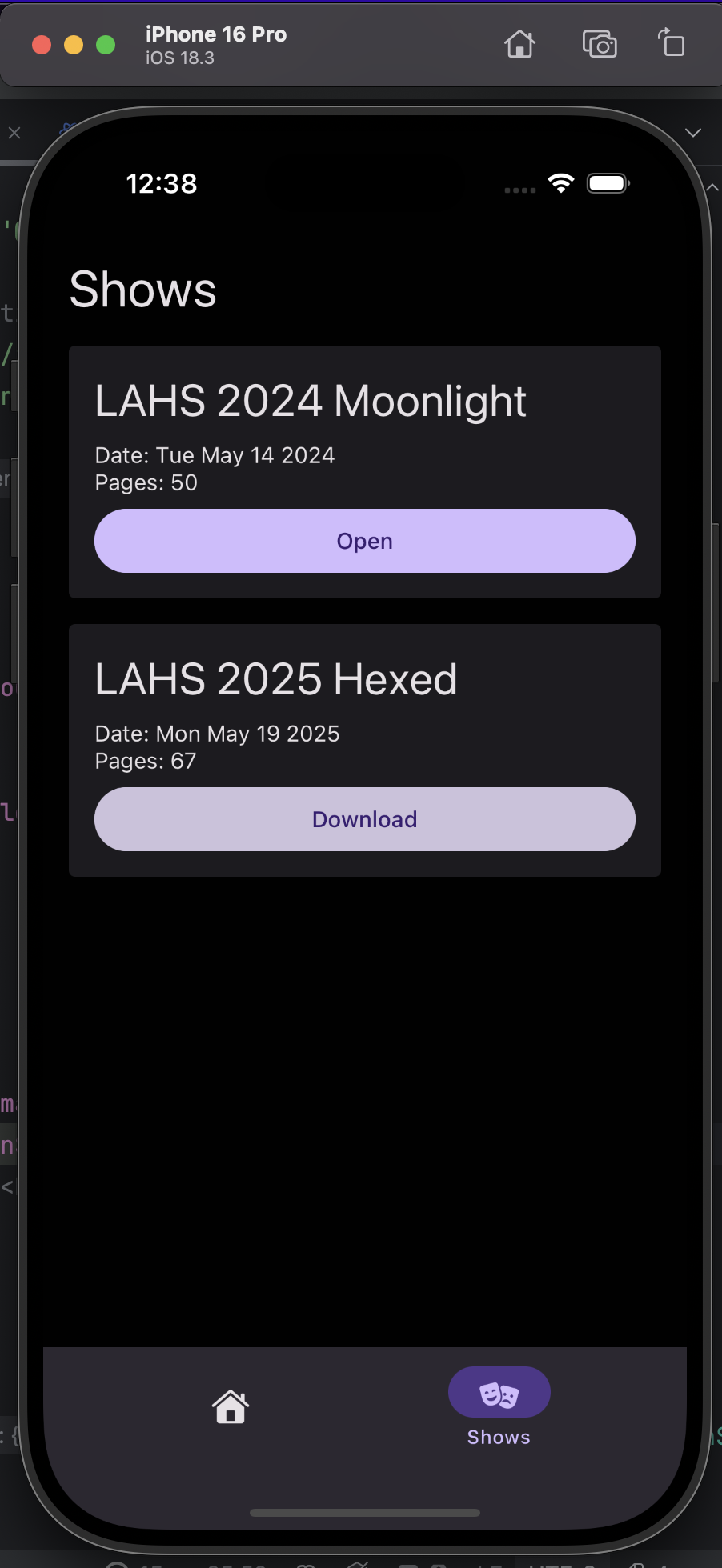Viewport: 722px width, 1568px height.
Task: Download the LAHS 2025 Hexed show
Action: coord(364,819)
